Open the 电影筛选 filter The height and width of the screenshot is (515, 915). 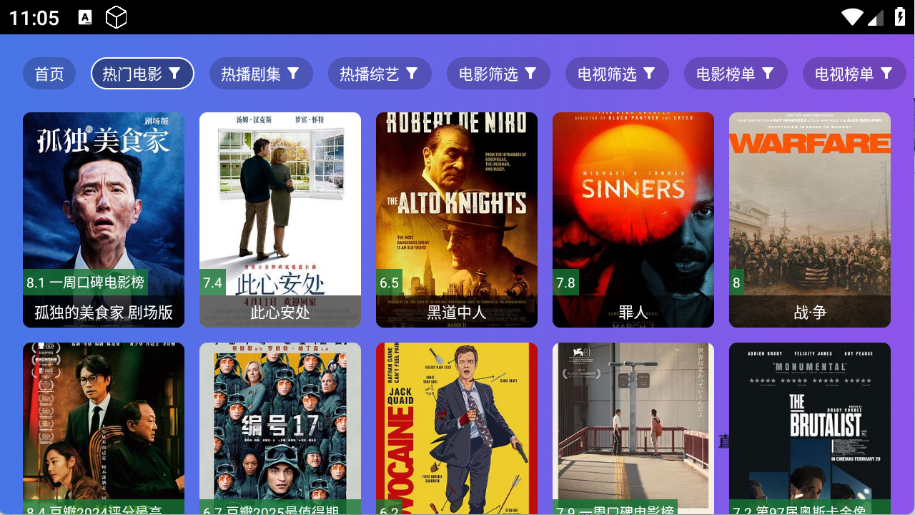[x=498, y=74]
